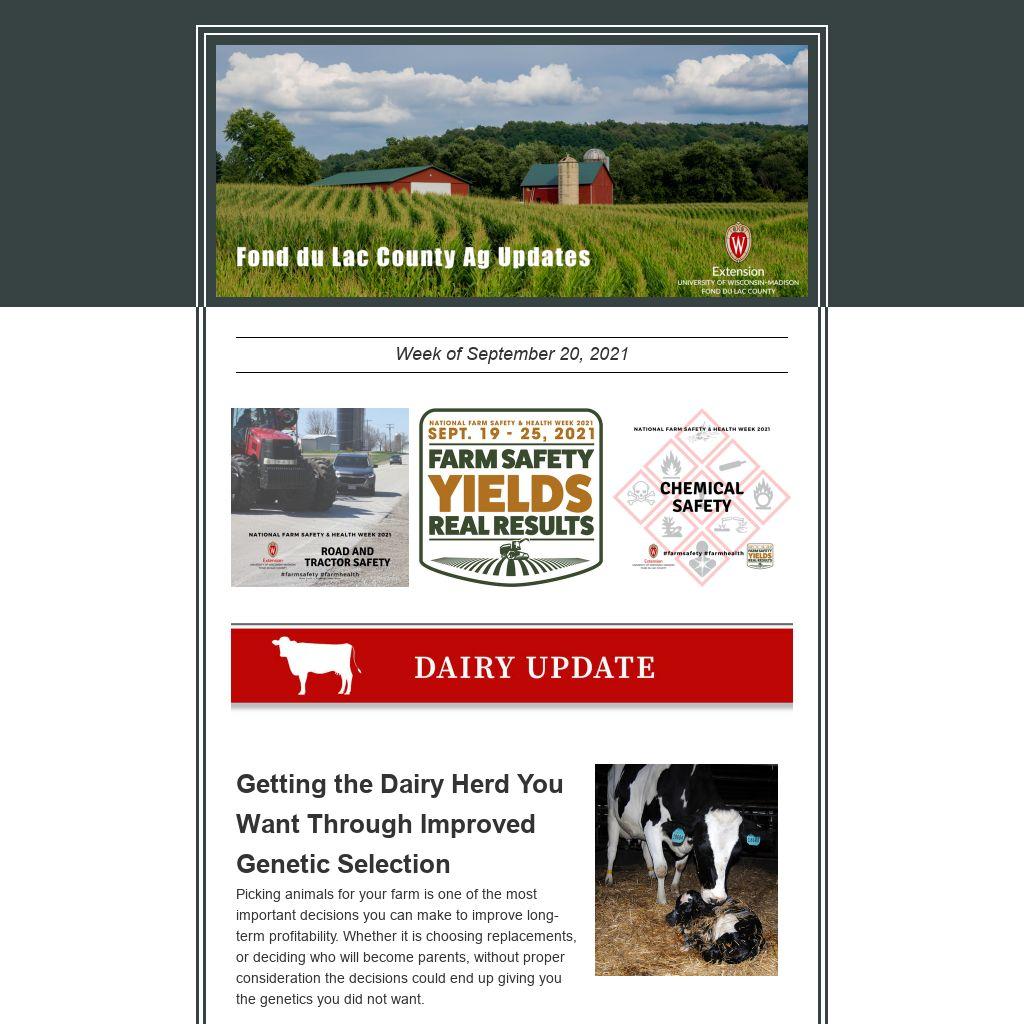Open the Chemical Safety image
This screenshot has height=1024, width=1024.
coord(702,497)
